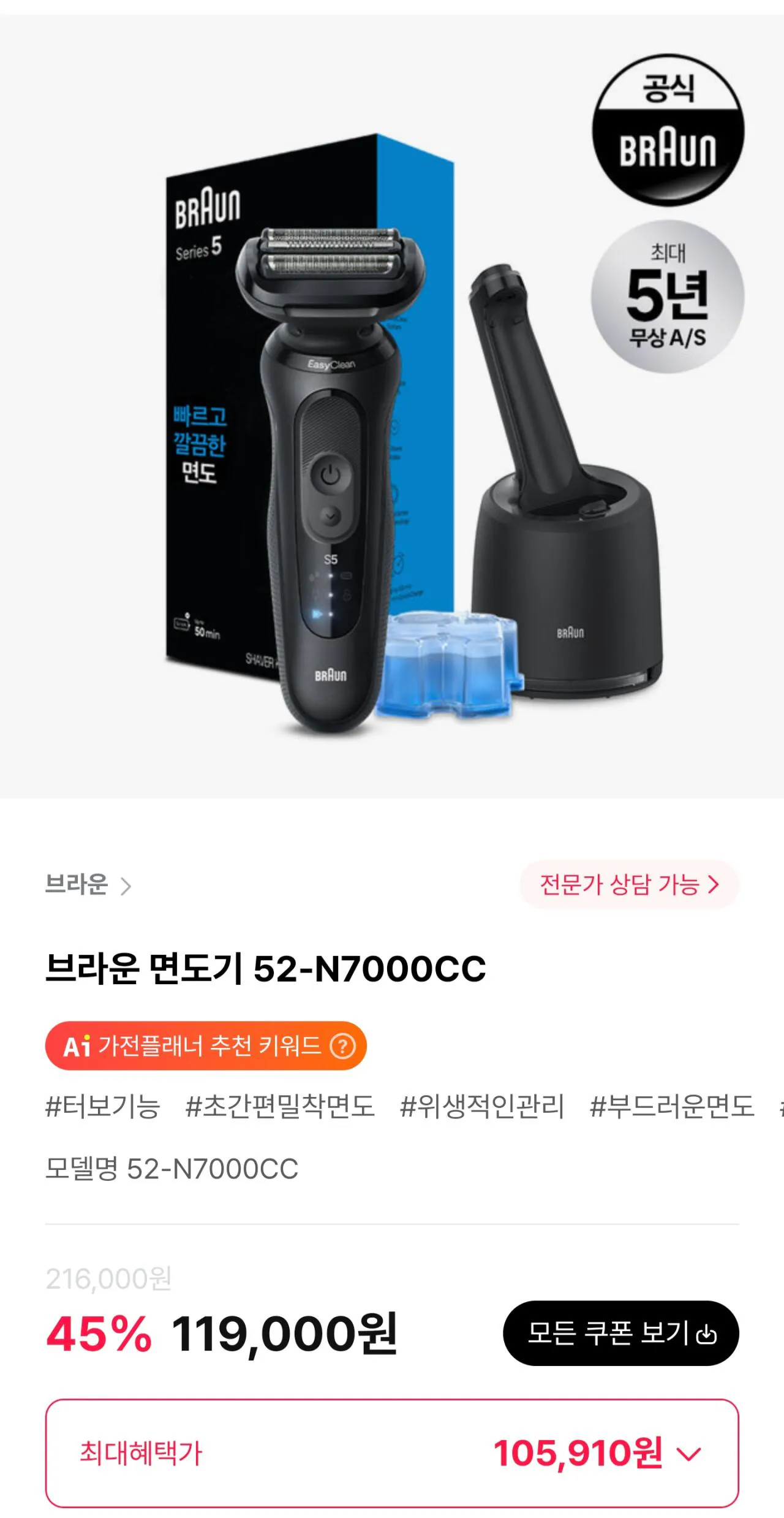Navigate to the 브라운 brand page
The height and width of the screenshot is (1518, 784).
coord(77,884)
